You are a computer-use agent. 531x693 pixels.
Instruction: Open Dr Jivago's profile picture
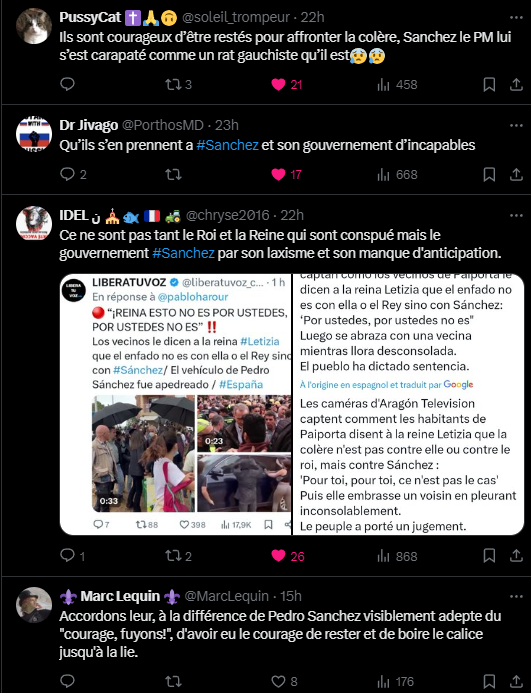pyautogui.click(x=34, y=134)
